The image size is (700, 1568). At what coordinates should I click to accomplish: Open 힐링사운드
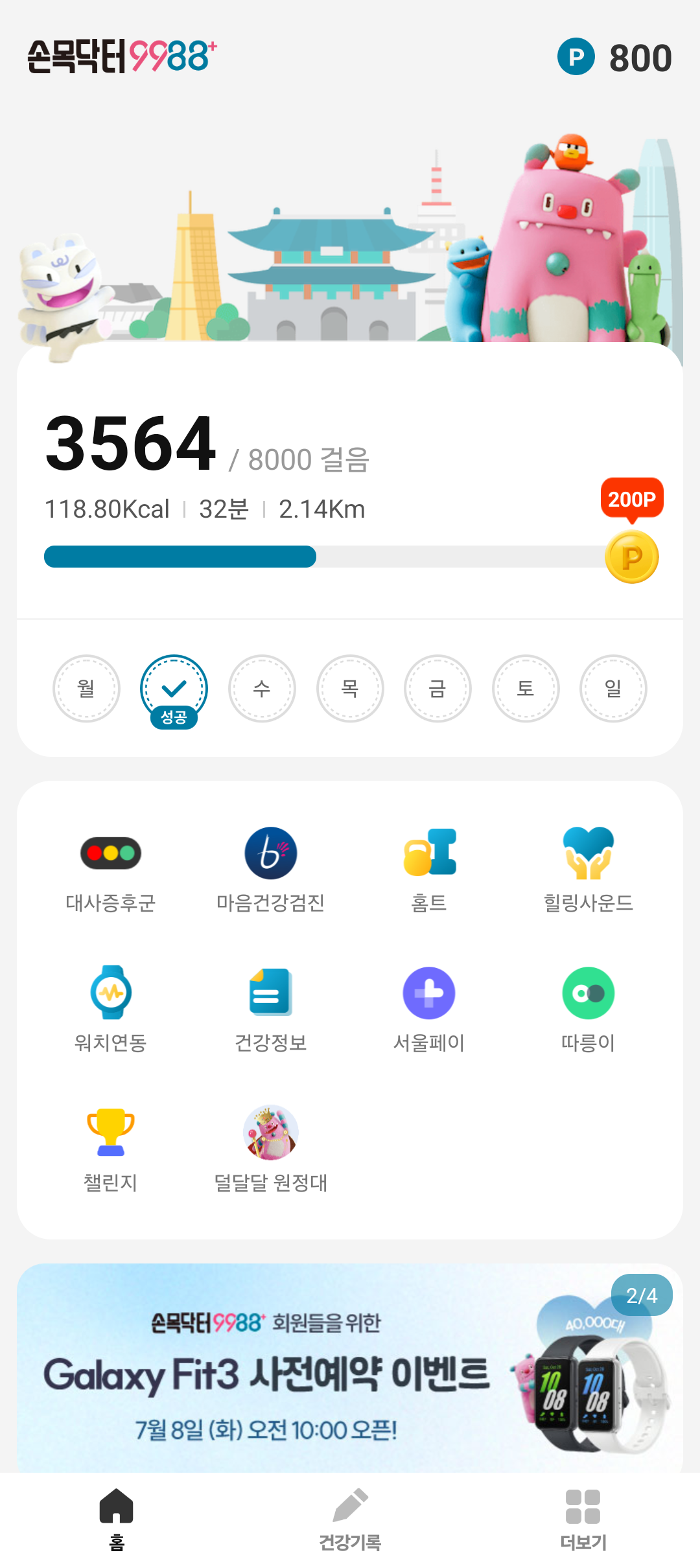(x=588, y=869)
